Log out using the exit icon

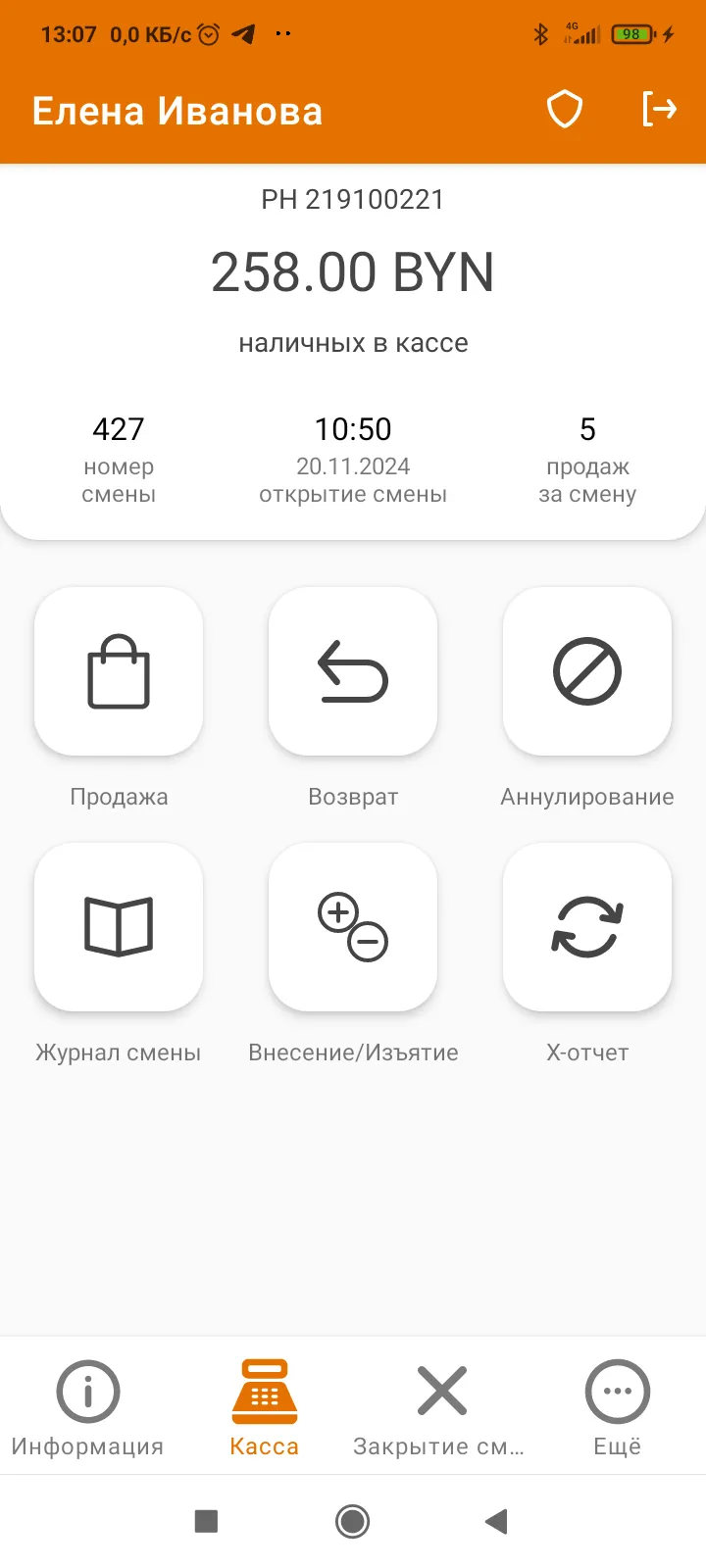[659, 109]
